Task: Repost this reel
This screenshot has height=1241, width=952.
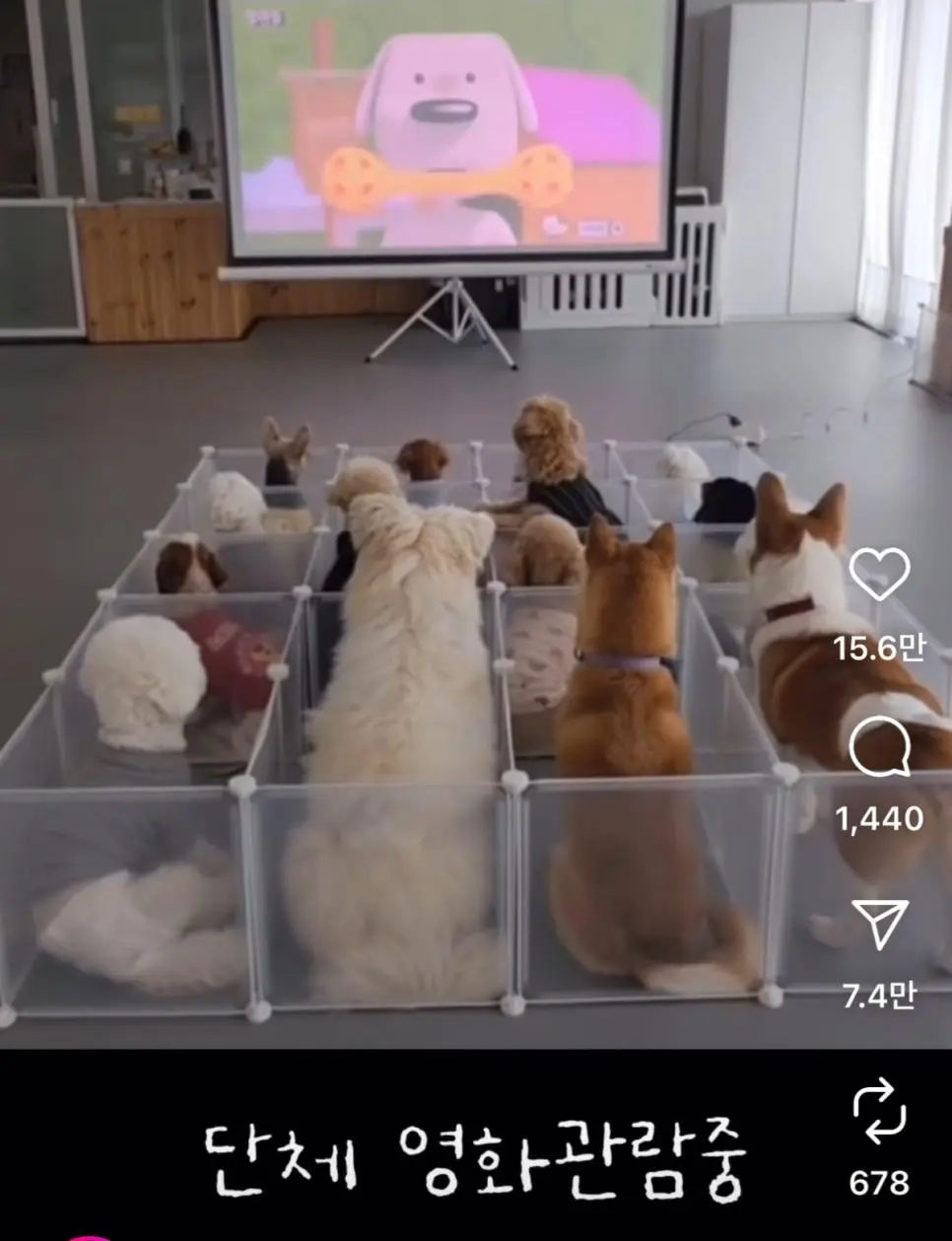Action: pyautogui.click(x=878, y=1112)
